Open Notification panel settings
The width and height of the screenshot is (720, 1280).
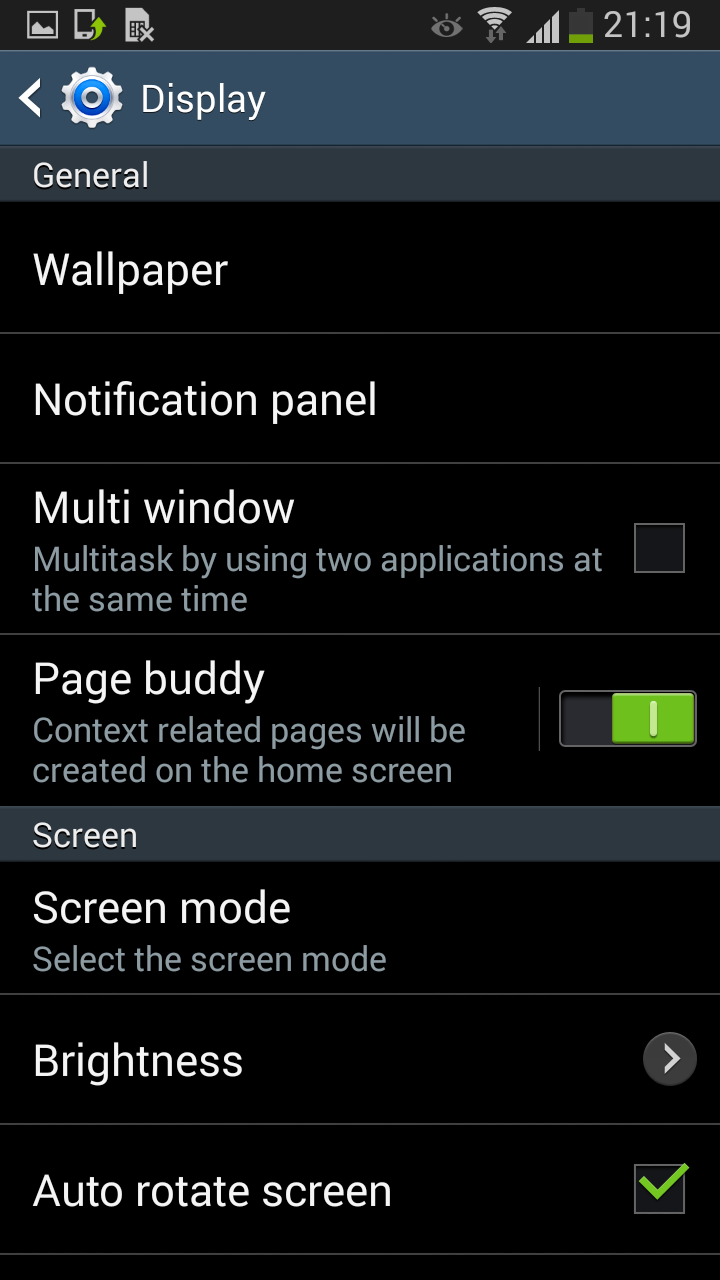click(360, 400)
